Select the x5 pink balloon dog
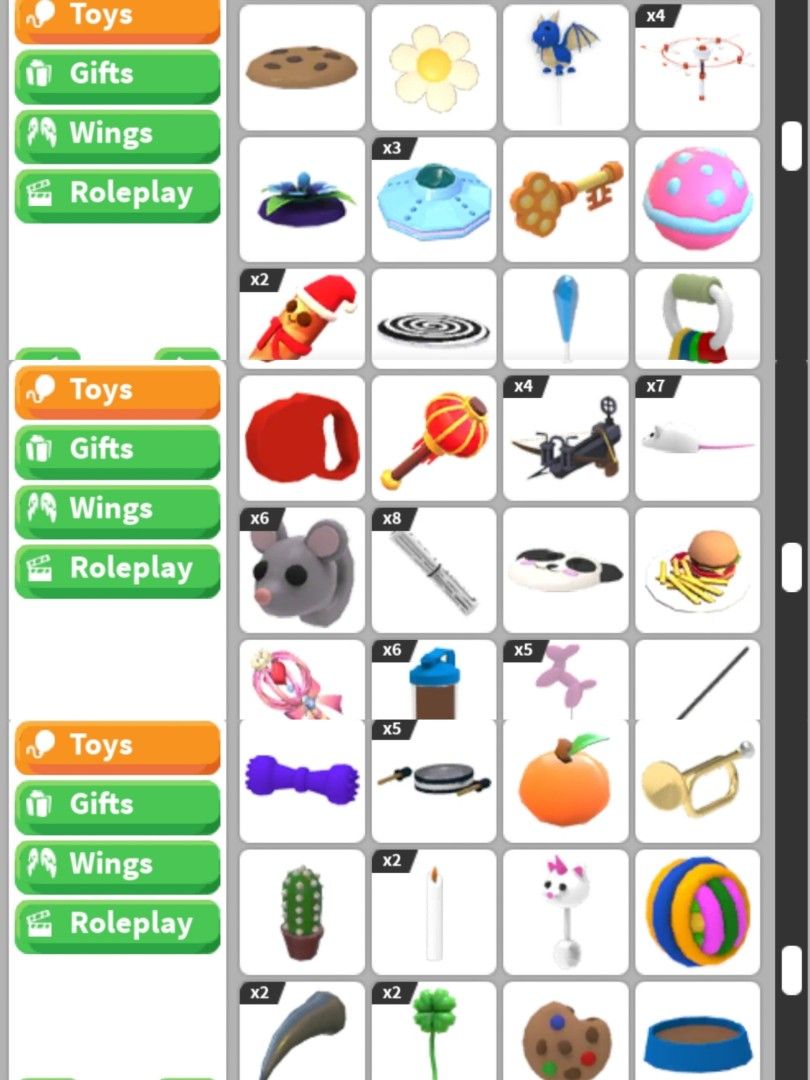 [565, 680]
